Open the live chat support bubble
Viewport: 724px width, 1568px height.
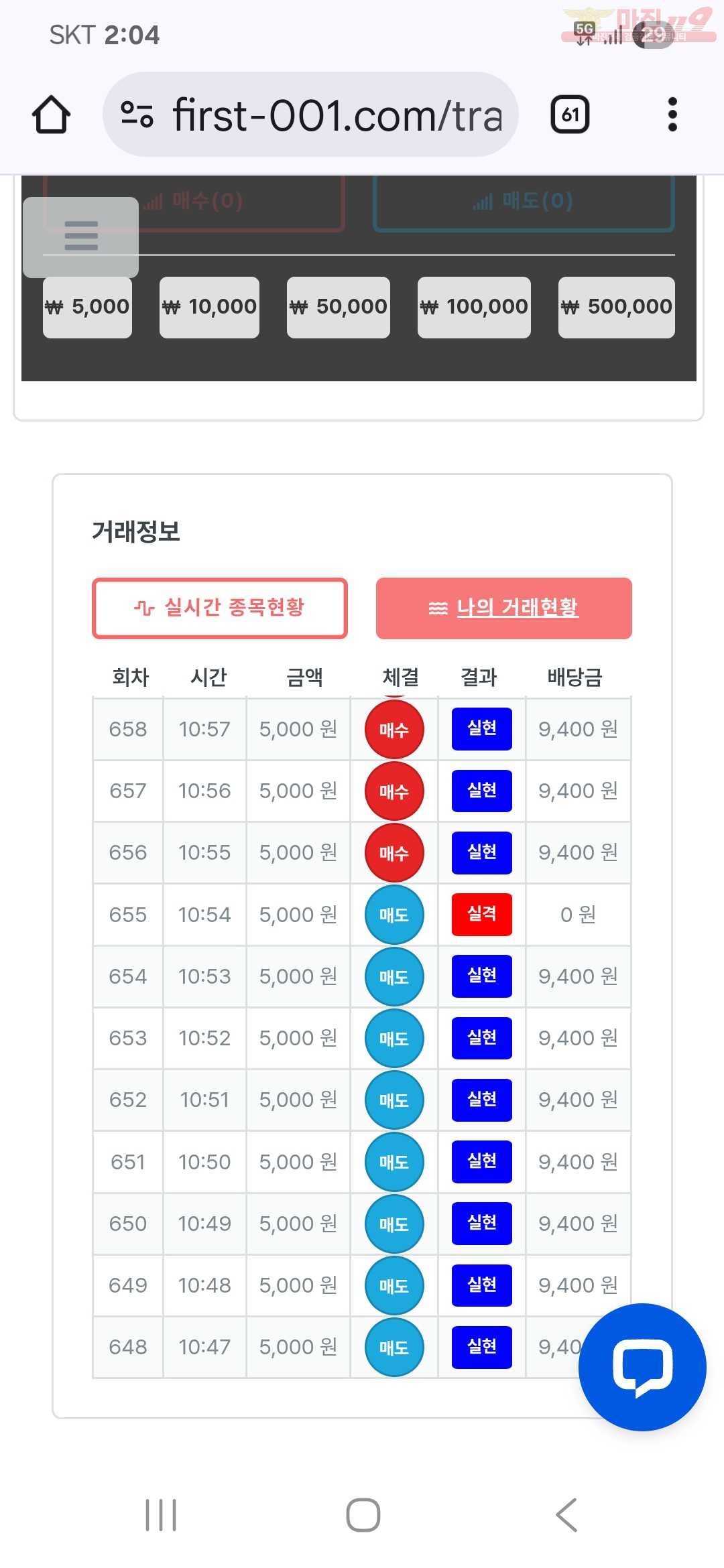pos(642,1366)
